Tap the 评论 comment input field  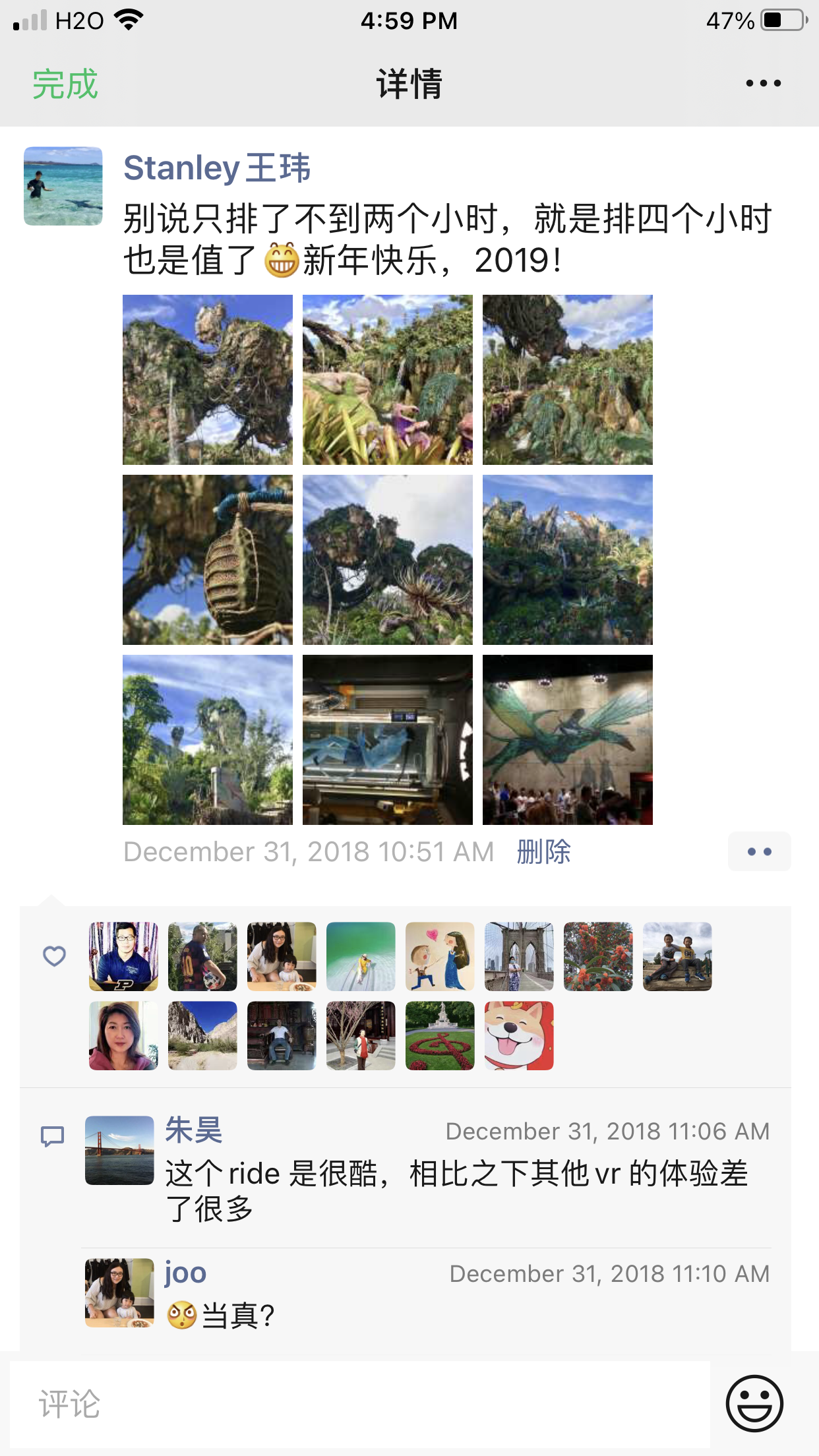[x=359, y=1404]
